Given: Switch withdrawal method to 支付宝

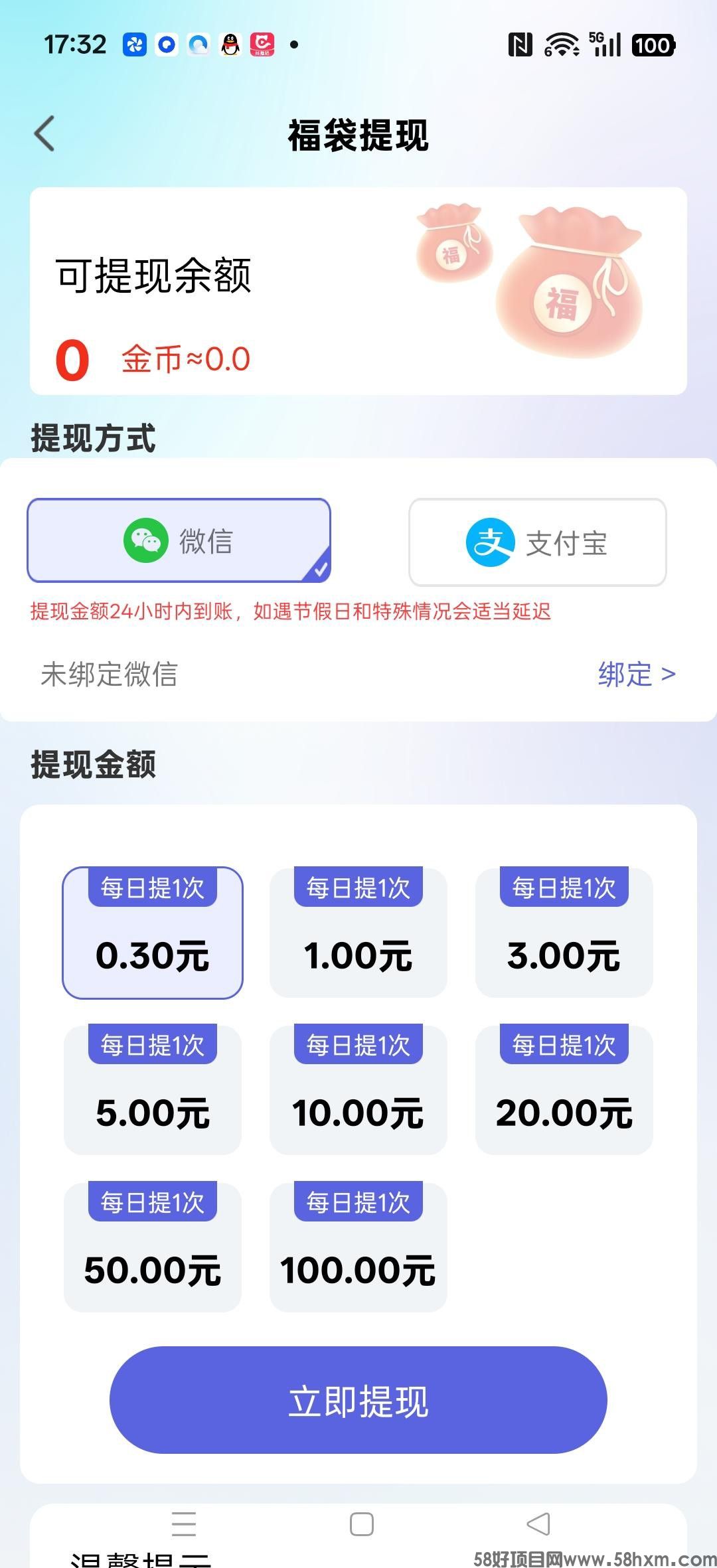Looking at the screenshot, I should [x=538, y=543].
